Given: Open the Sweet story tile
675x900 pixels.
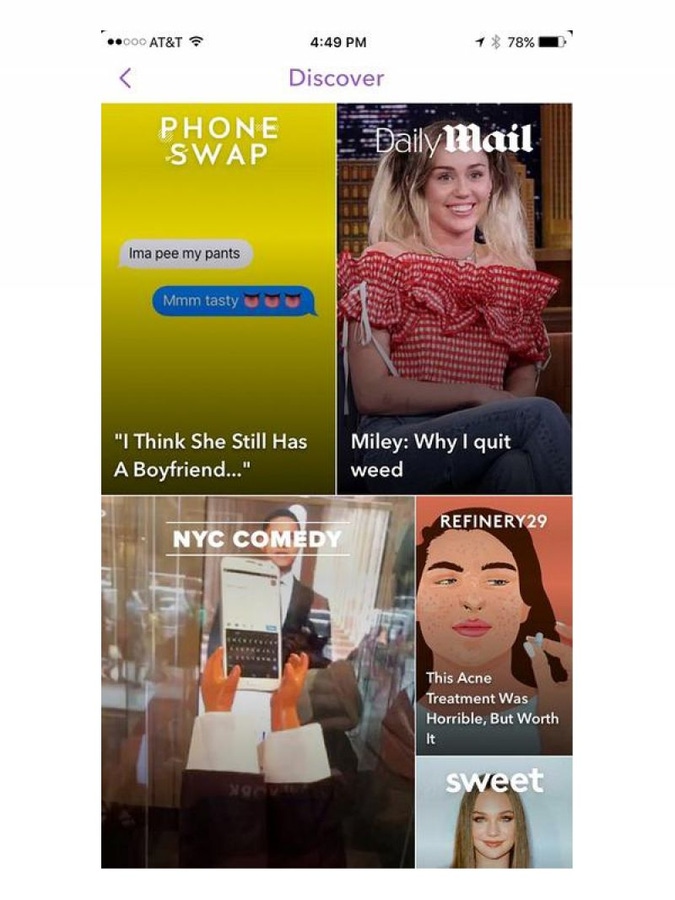Looking at the screenshot, I should [x=494, y=812].
